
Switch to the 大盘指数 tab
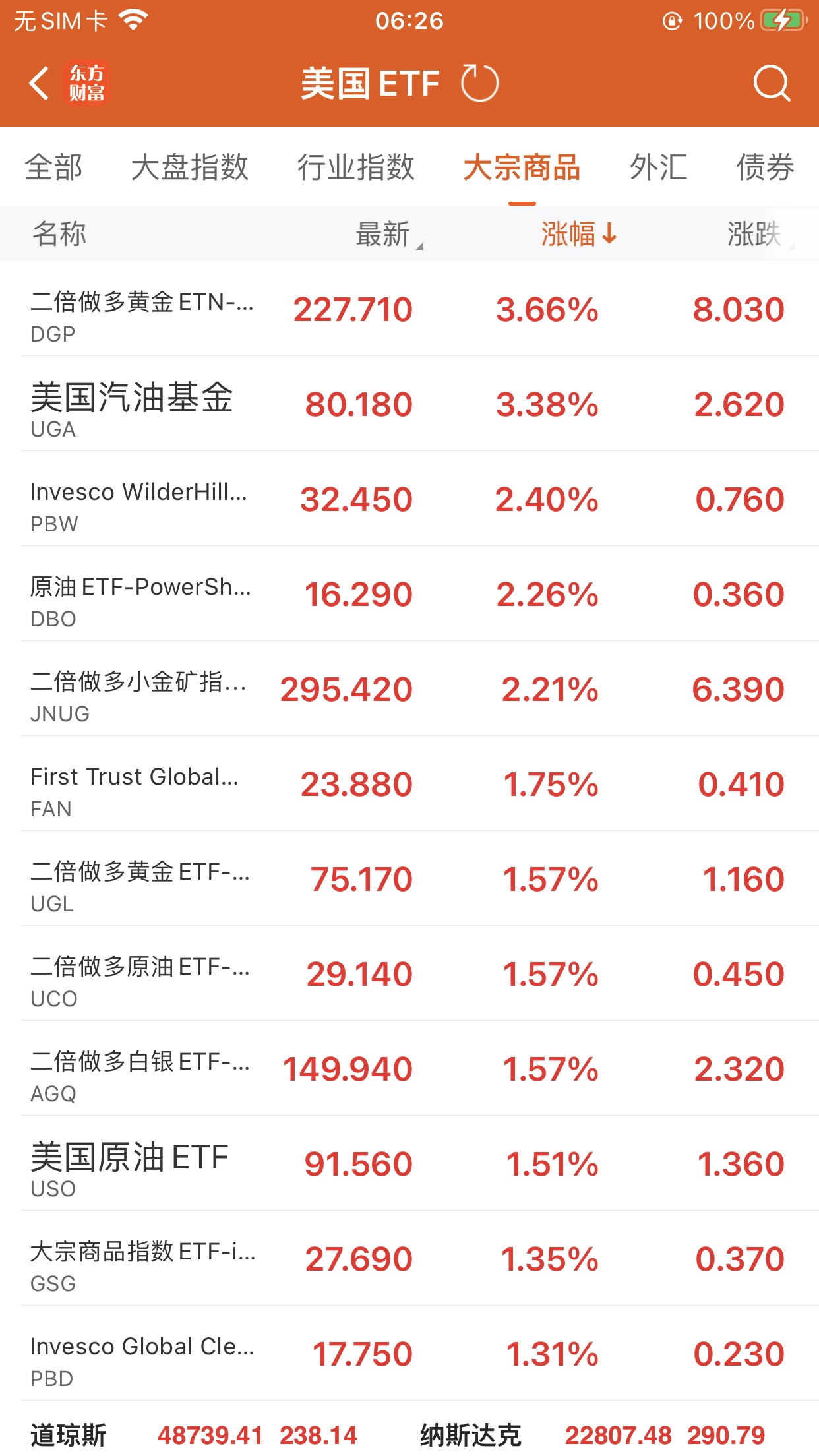(190, 167)
